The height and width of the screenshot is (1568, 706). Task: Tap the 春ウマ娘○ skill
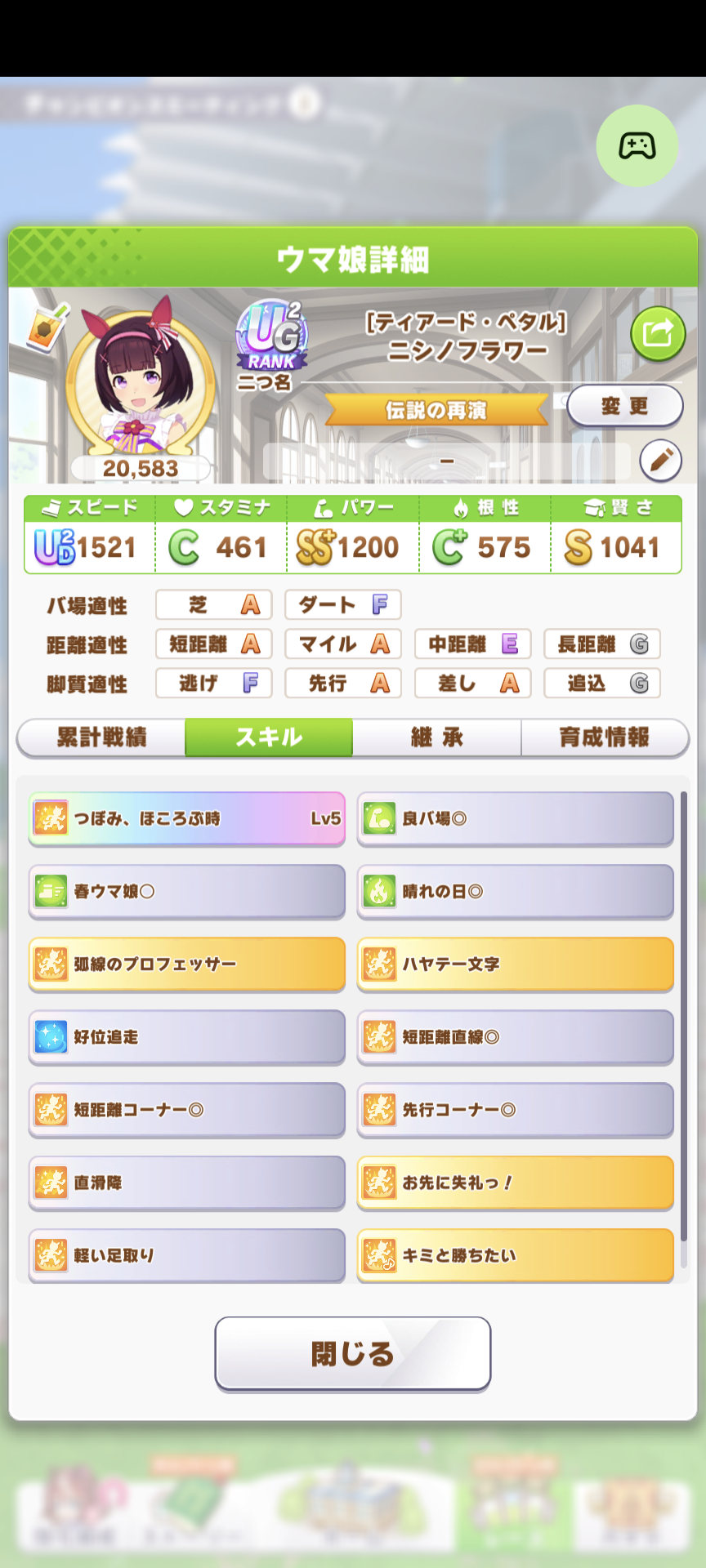pos(187,891)
